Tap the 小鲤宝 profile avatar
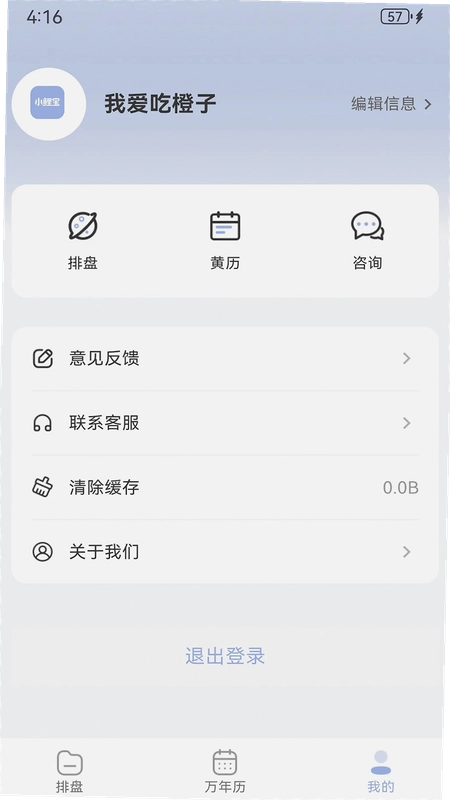The width and height of the screenshot is (450, 800). 48,104
